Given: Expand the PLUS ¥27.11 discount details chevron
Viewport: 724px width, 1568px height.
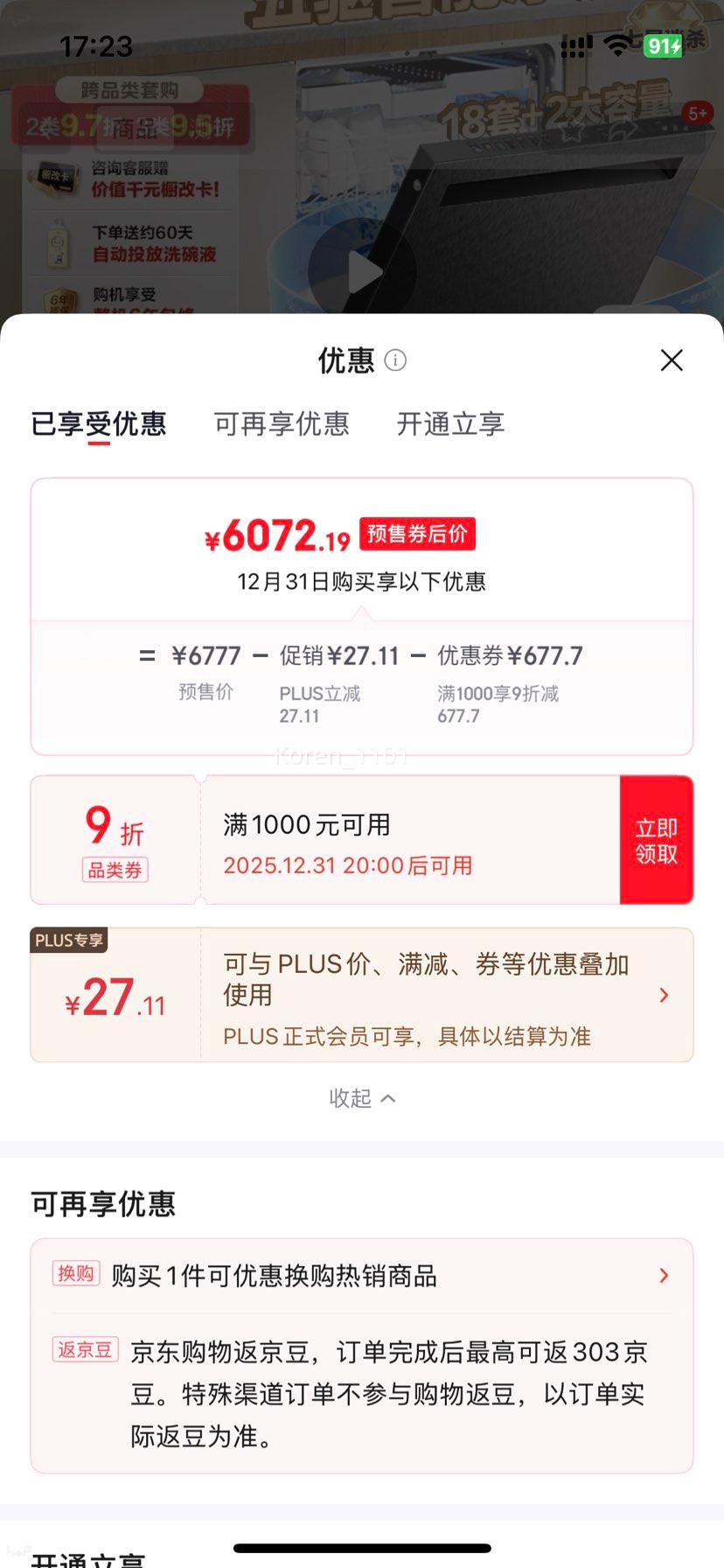Looking at the screenshot, I should click(x=663, y=995).
